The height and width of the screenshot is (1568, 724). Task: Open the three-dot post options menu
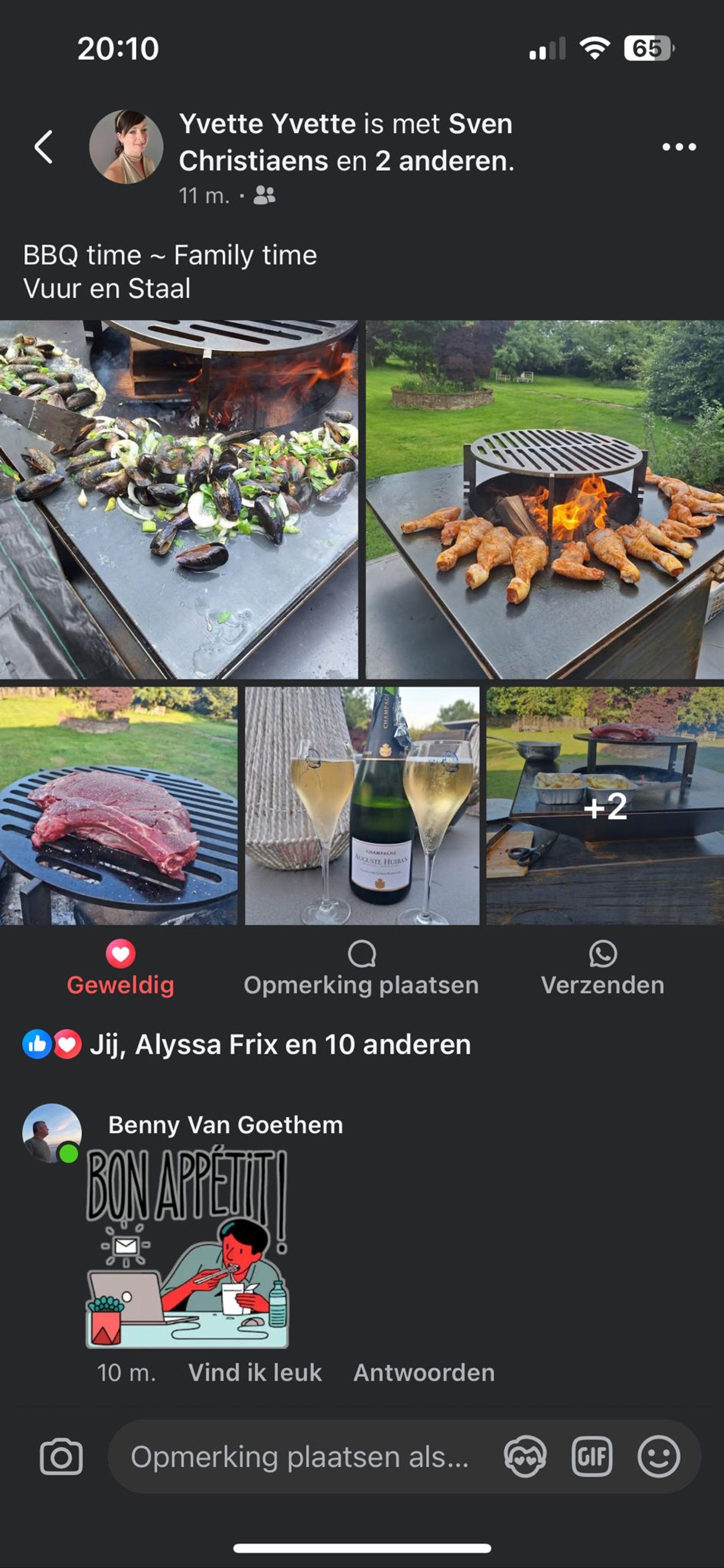tap(678, 147)
